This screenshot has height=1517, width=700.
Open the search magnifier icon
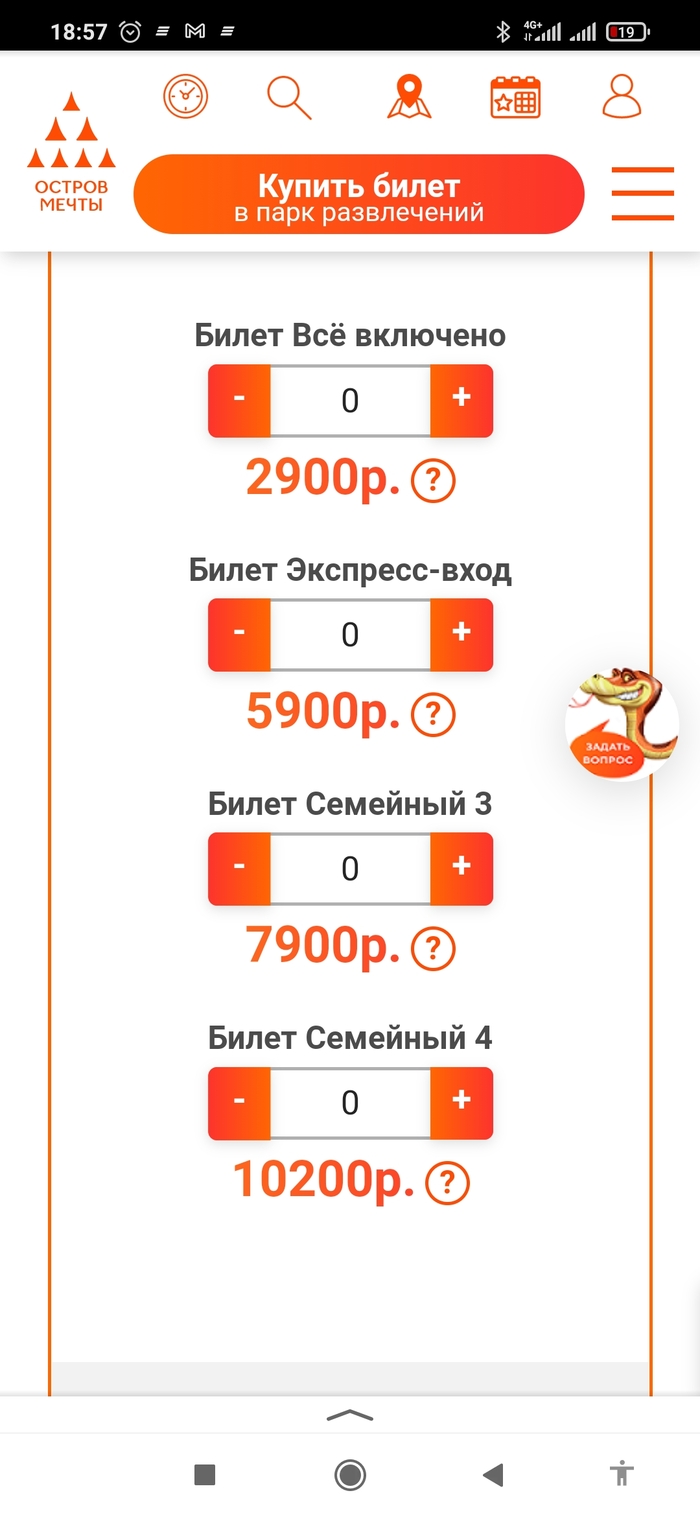[289, 98]
